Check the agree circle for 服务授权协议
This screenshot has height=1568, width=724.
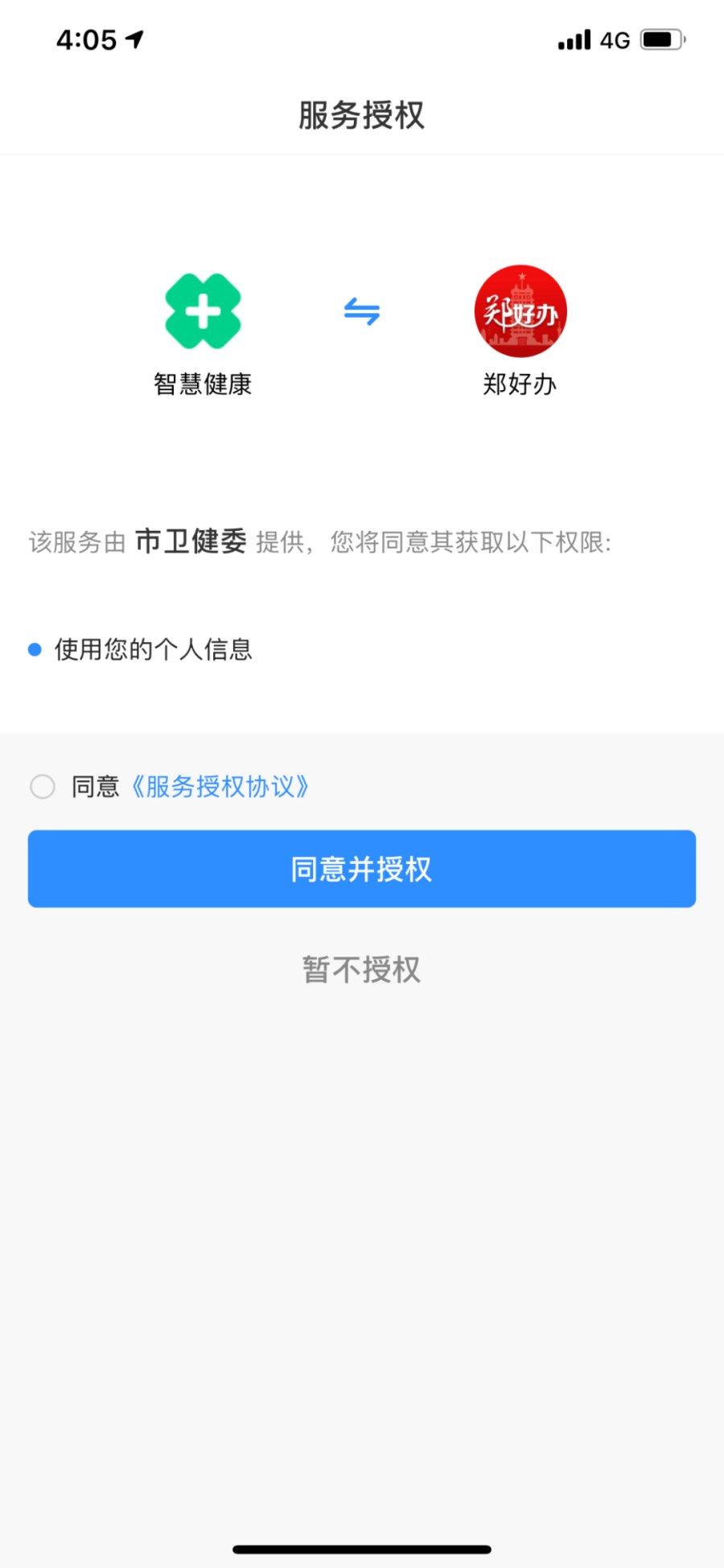tap(43, 786)
